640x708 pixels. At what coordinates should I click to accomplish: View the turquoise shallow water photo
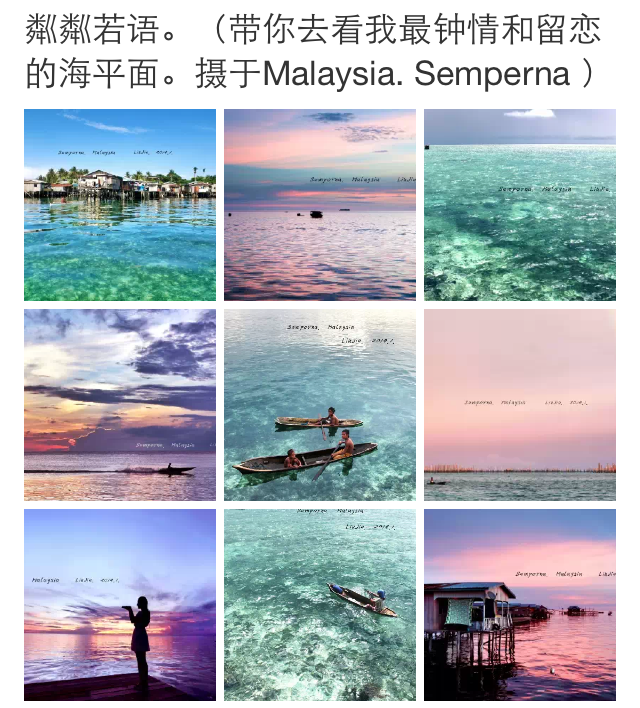pyautogui.click(x=520, y=205)
